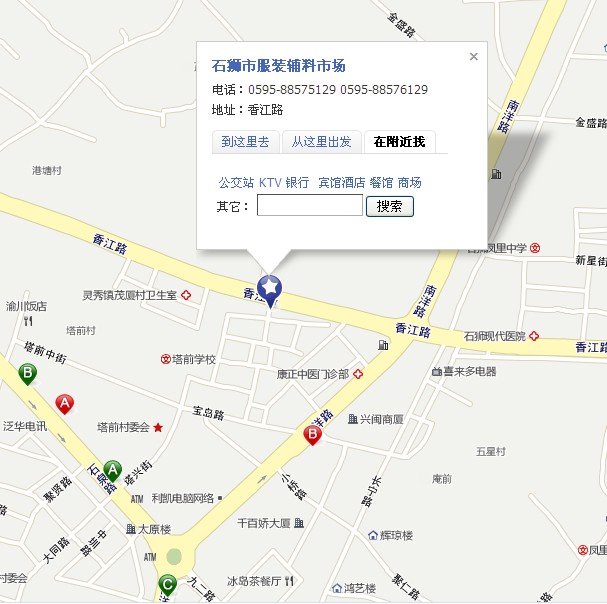Find nearby 宾馆酒店
The height and width of the screenshot is (604, 607).
(x=341, y=183)
